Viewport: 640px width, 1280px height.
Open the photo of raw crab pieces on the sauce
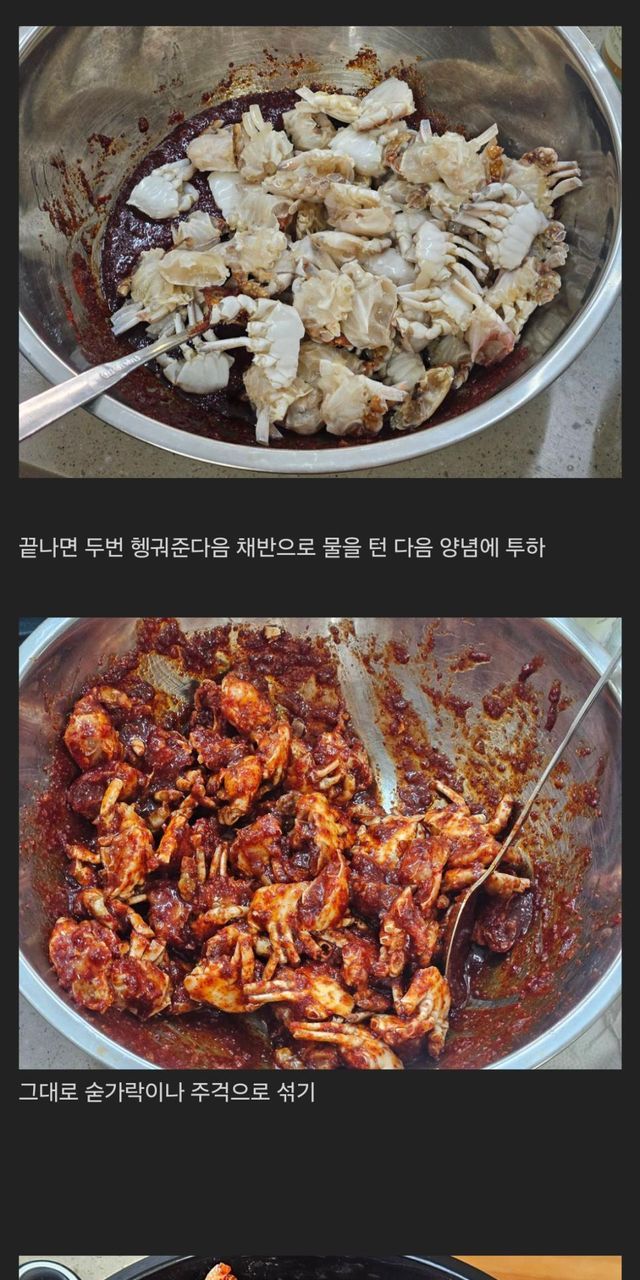click(320, 252)
